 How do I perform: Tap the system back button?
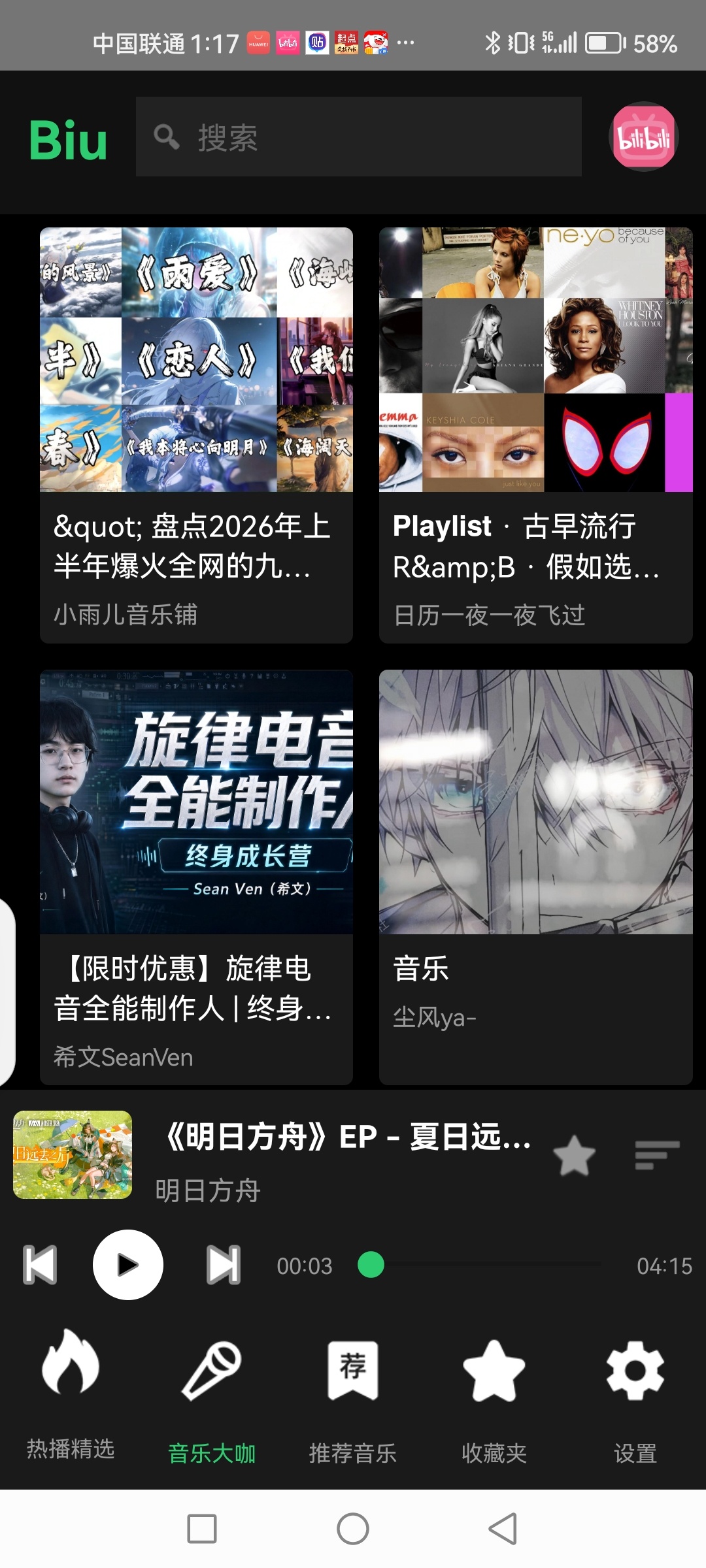pos(503,1529)
